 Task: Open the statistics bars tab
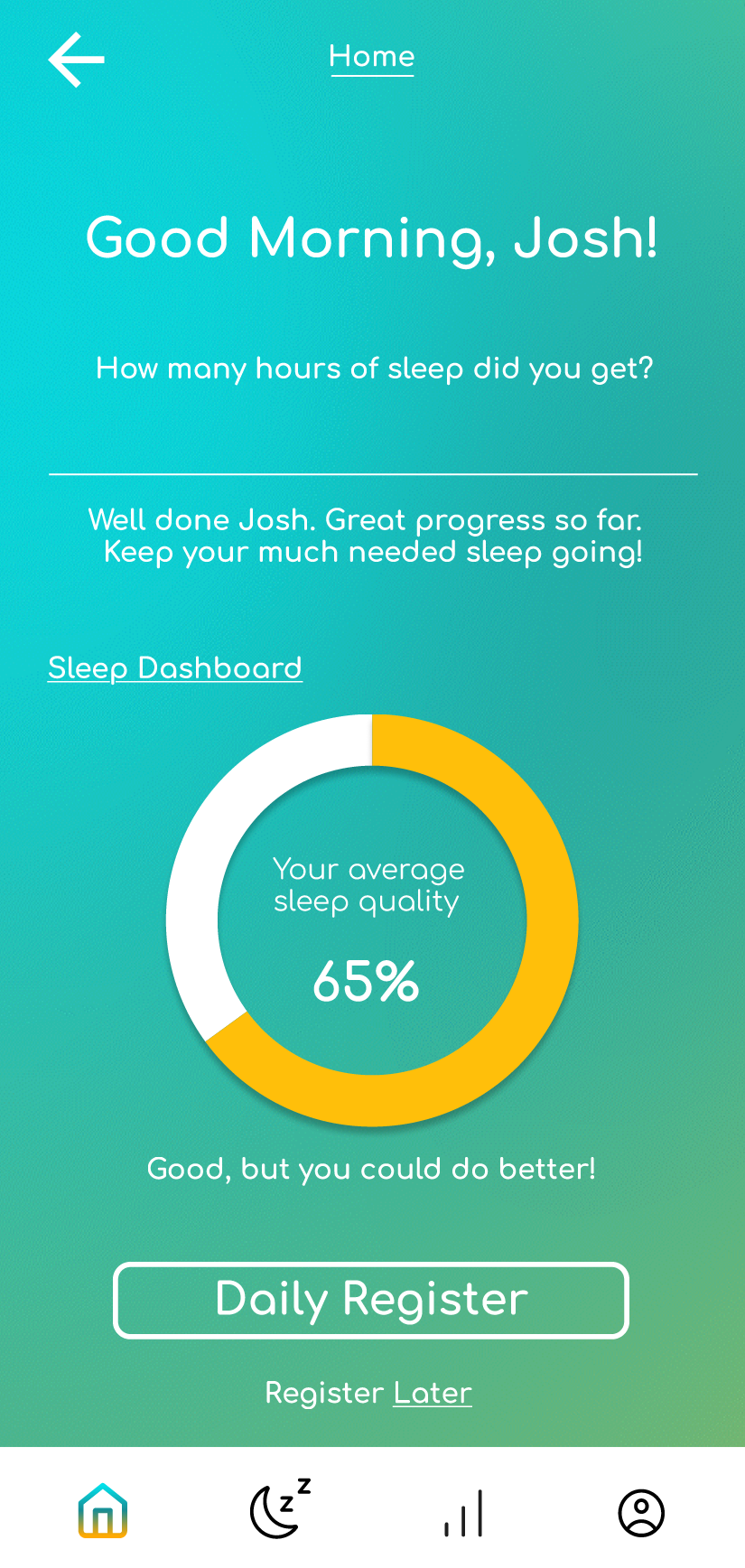point(464,1513)
